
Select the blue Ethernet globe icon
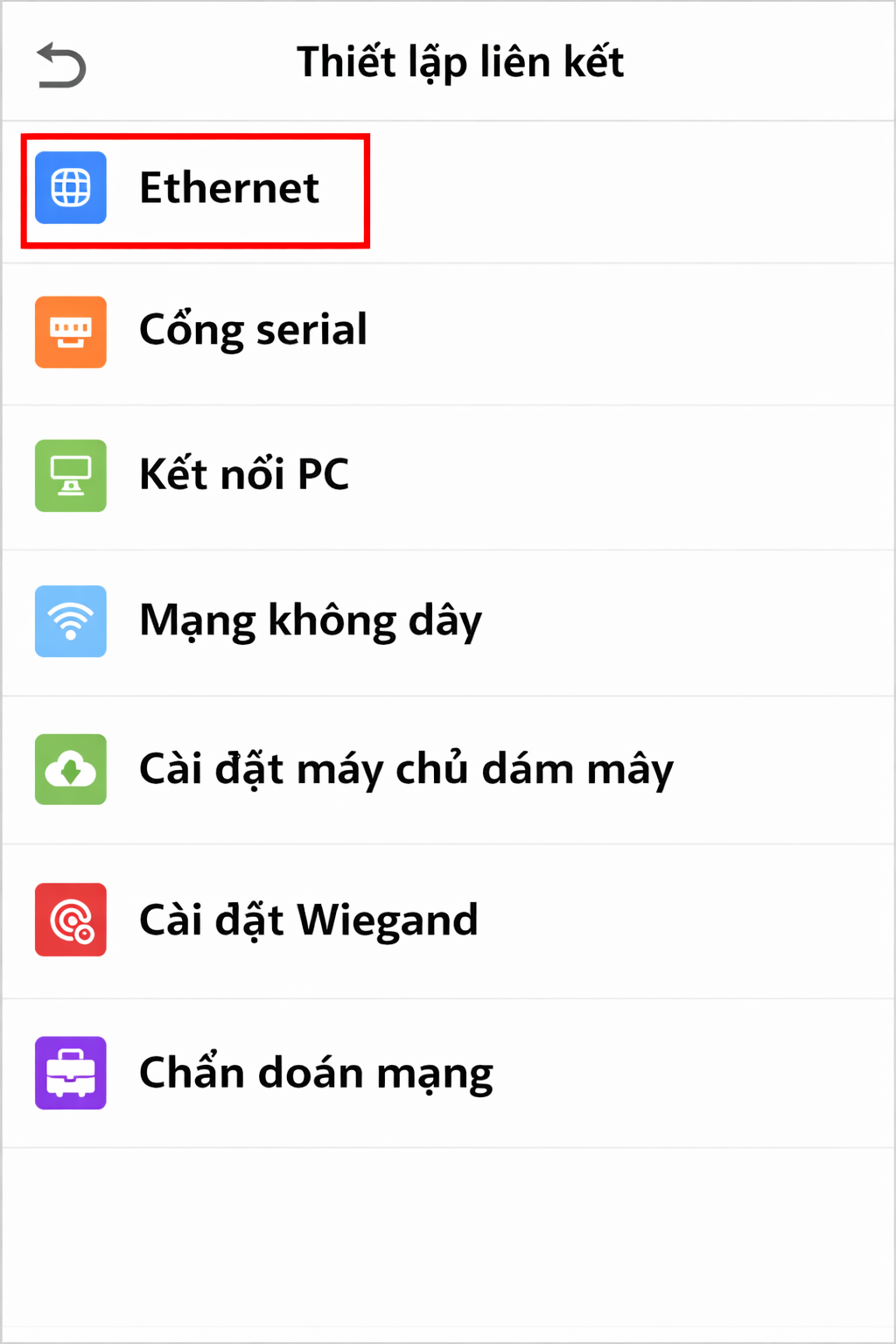(x=70, y=187)
